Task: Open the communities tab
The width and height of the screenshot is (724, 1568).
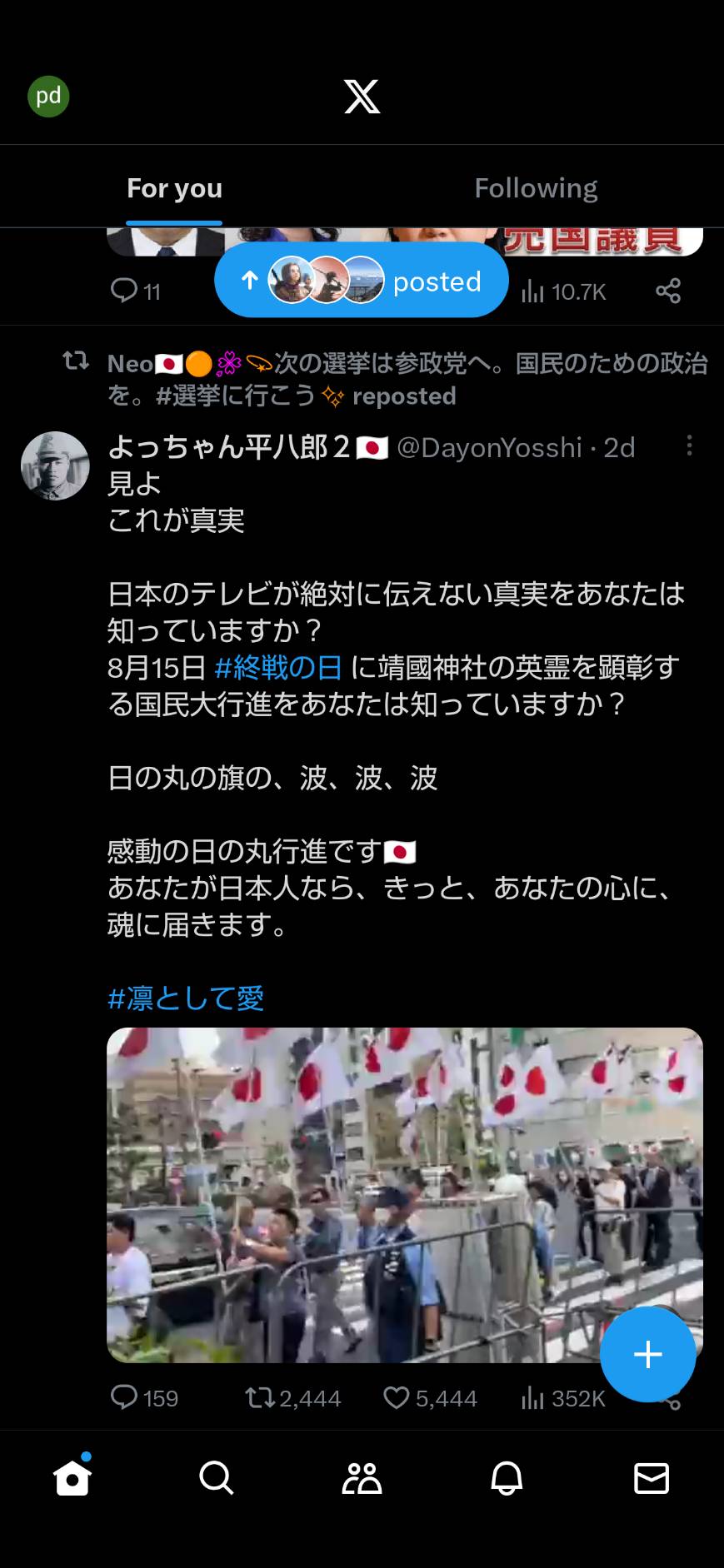Action: tap(362, 1478)
